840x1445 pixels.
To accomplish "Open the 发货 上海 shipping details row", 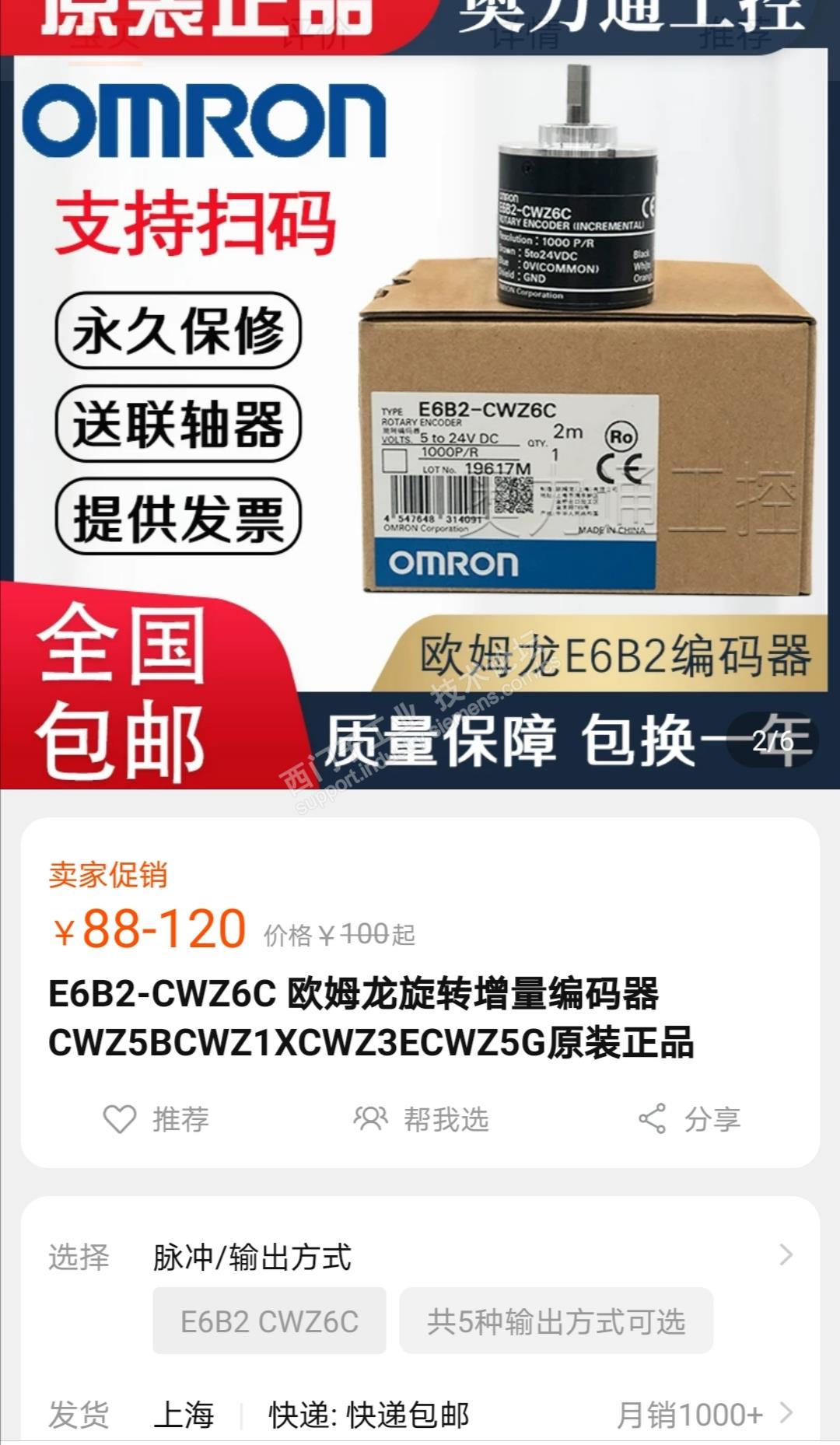I will pyautogui.click(x=420, y=1415).
